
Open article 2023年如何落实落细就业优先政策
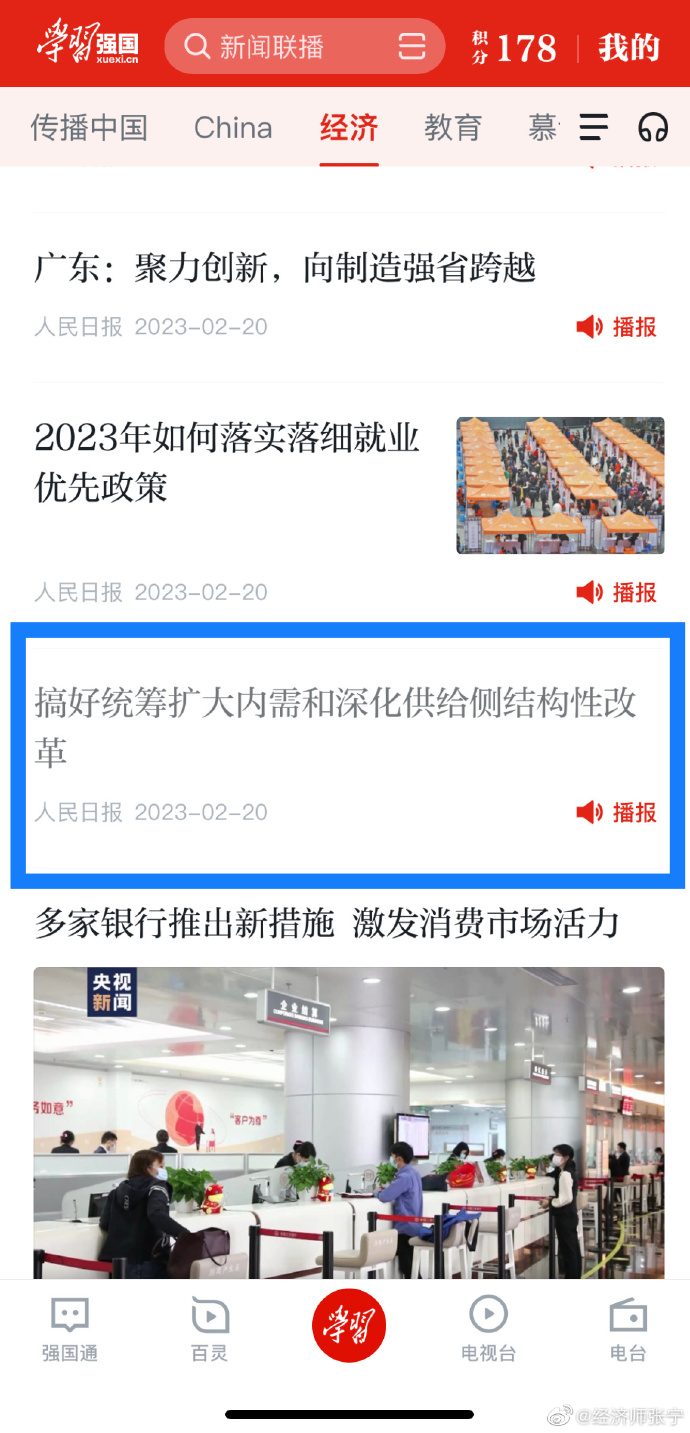[228, 462]
